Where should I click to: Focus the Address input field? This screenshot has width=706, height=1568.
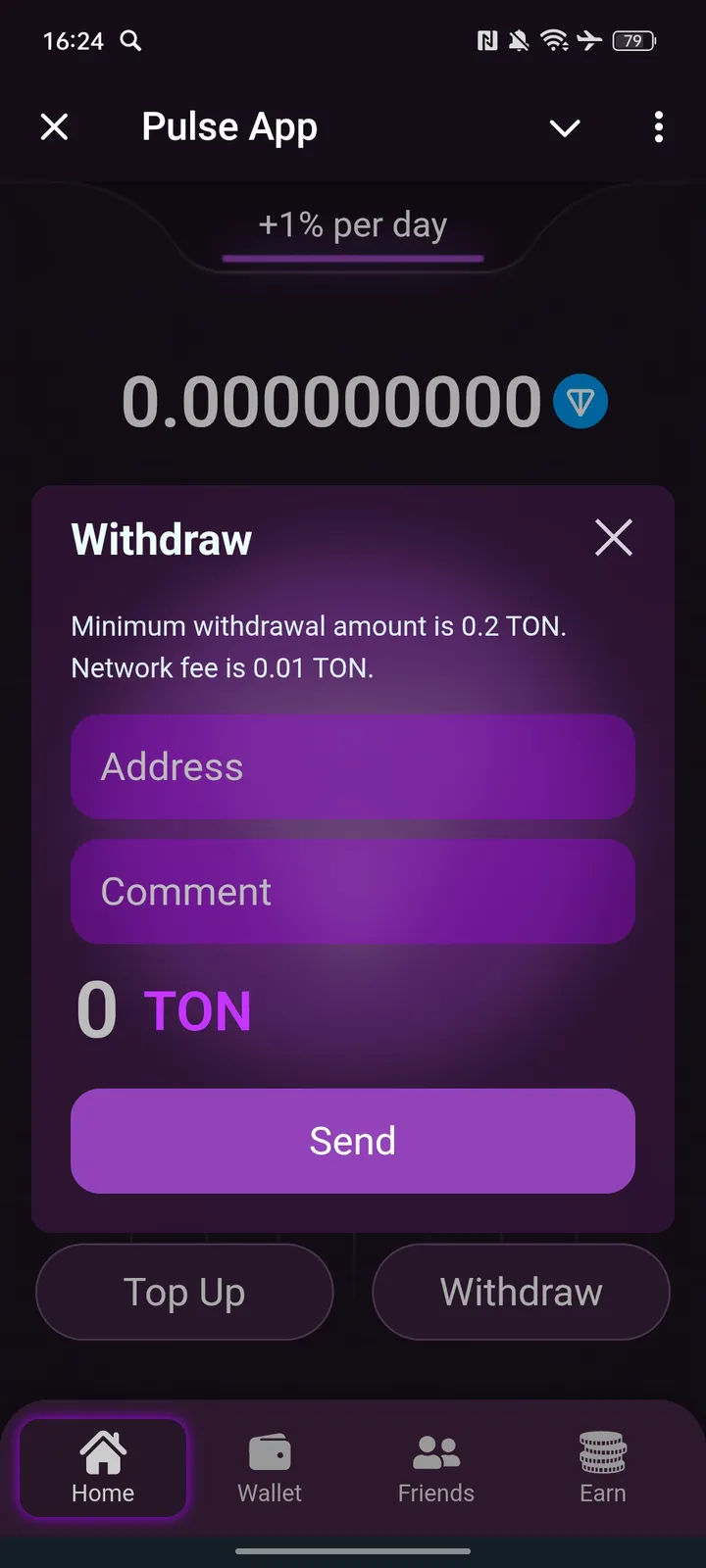(x=353, y=766)
